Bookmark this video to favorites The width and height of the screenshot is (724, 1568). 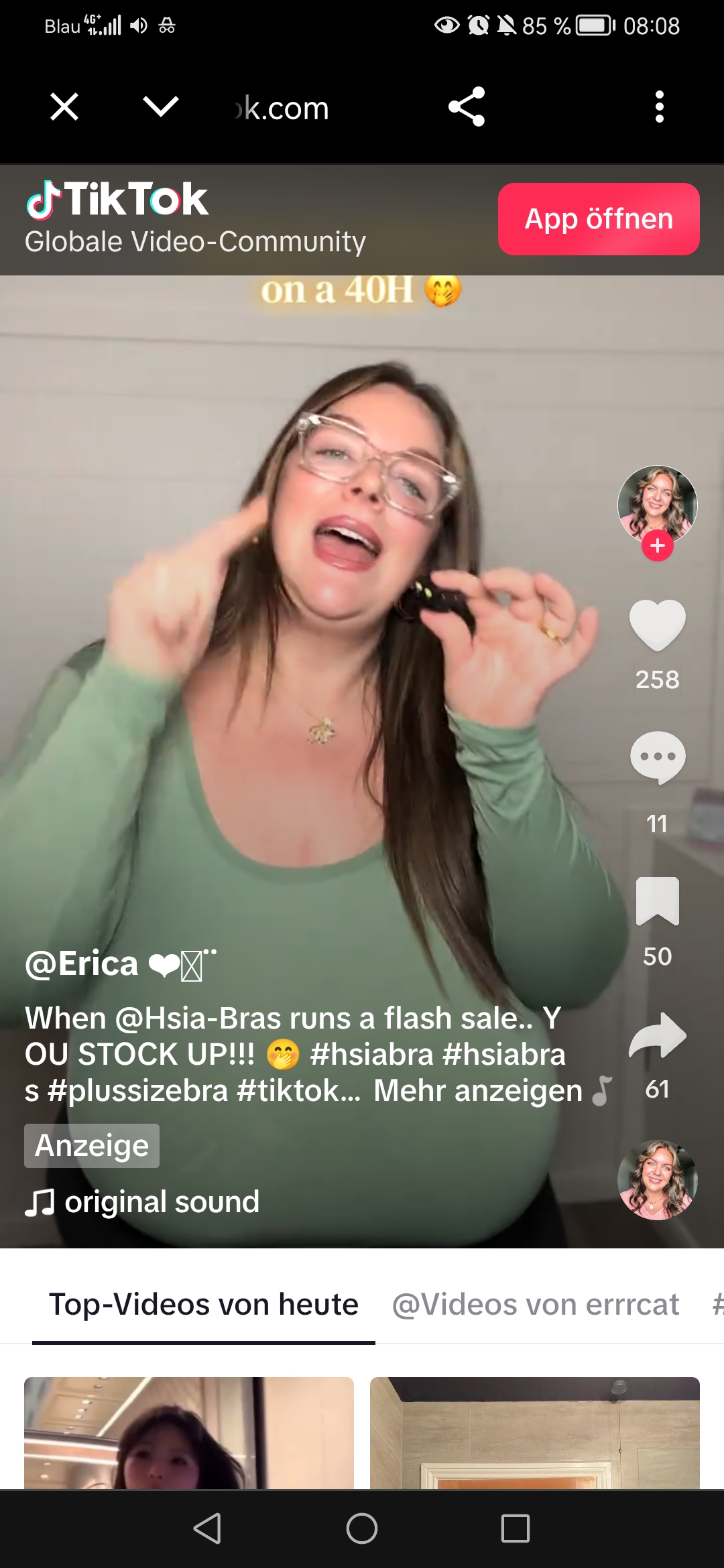pyautogui.click(x=658, y=901)
